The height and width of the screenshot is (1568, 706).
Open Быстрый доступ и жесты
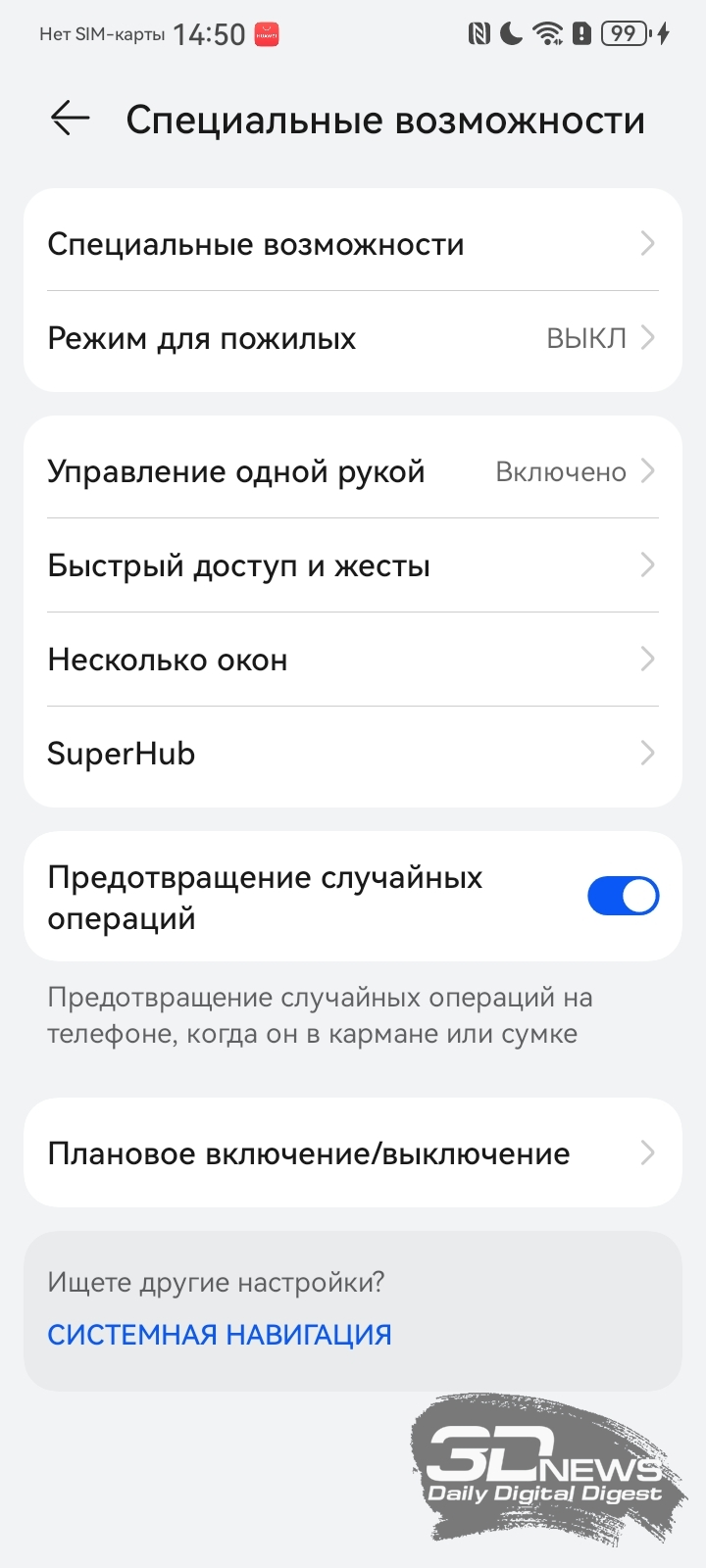tap(353, 565)
